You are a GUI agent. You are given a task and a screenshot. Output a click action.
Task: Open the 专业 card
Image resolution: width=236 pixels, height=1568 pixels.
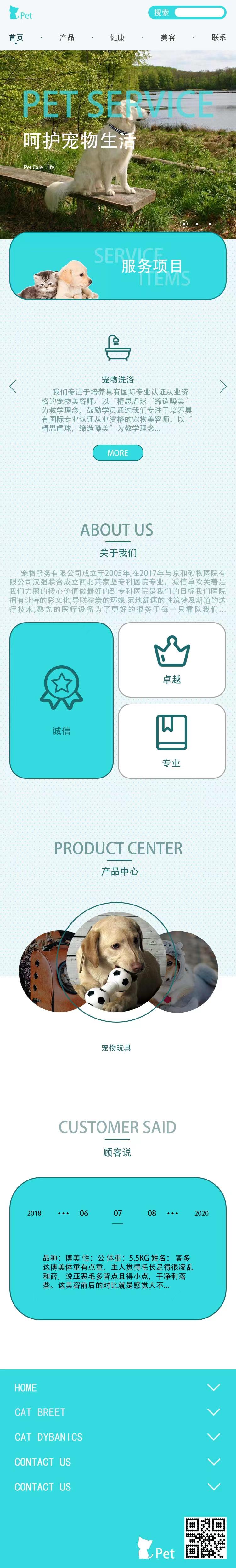tap(171, 741)
